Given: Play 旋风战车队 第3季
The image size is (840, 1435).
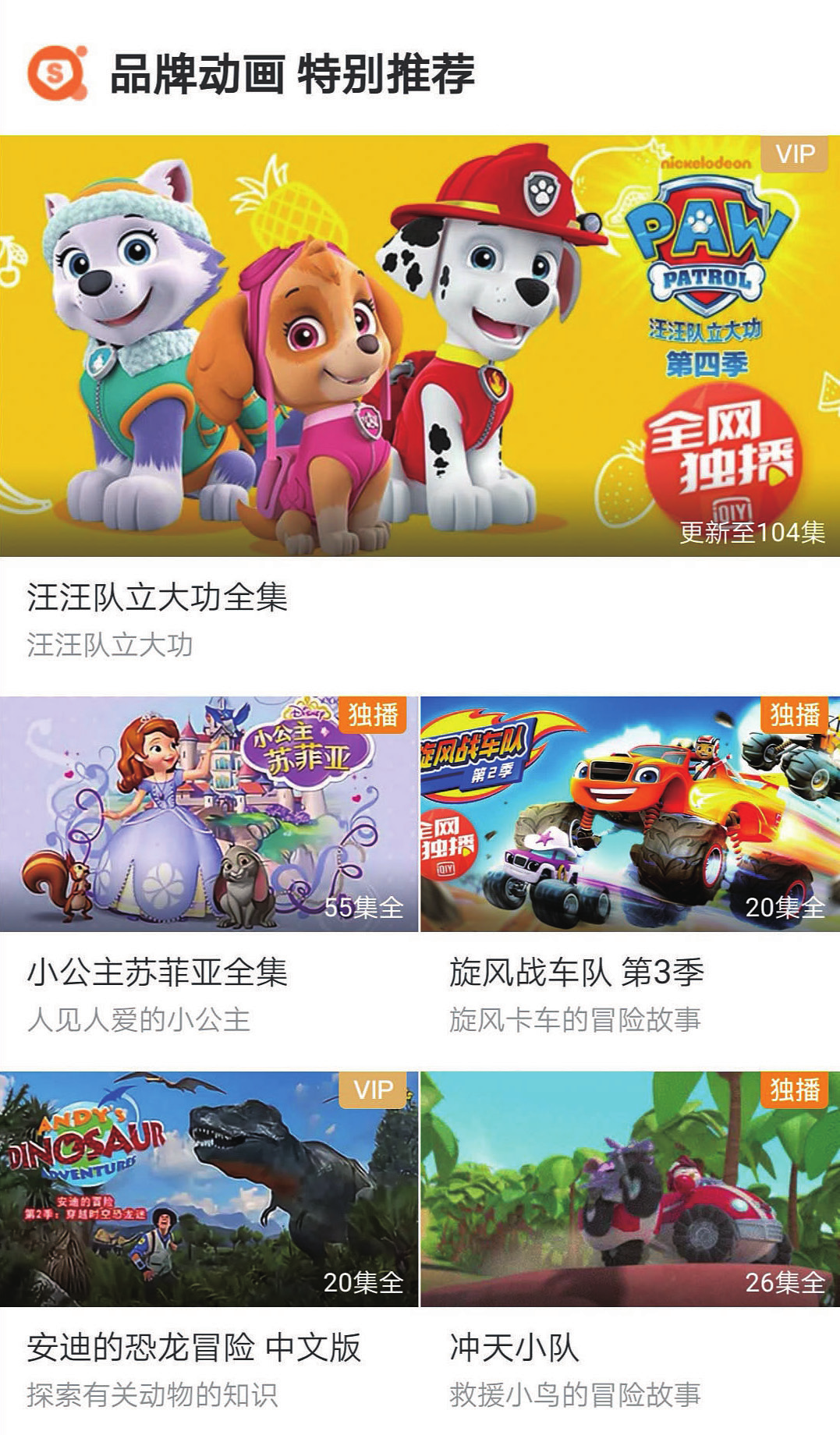Looking at the screenshot, I should 630,814.
